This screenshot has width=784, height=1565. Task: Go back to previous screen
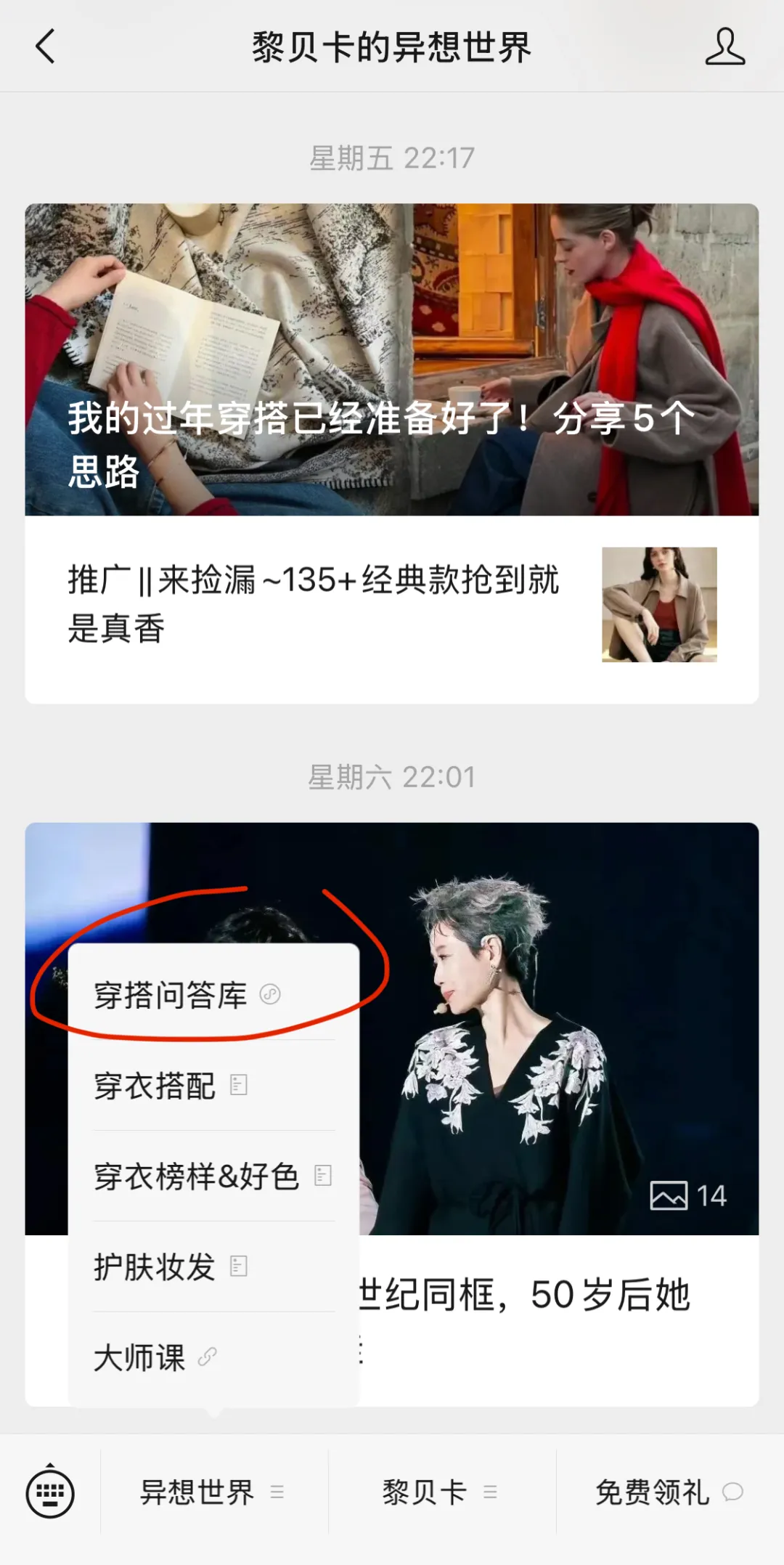[x=45, y=46]
